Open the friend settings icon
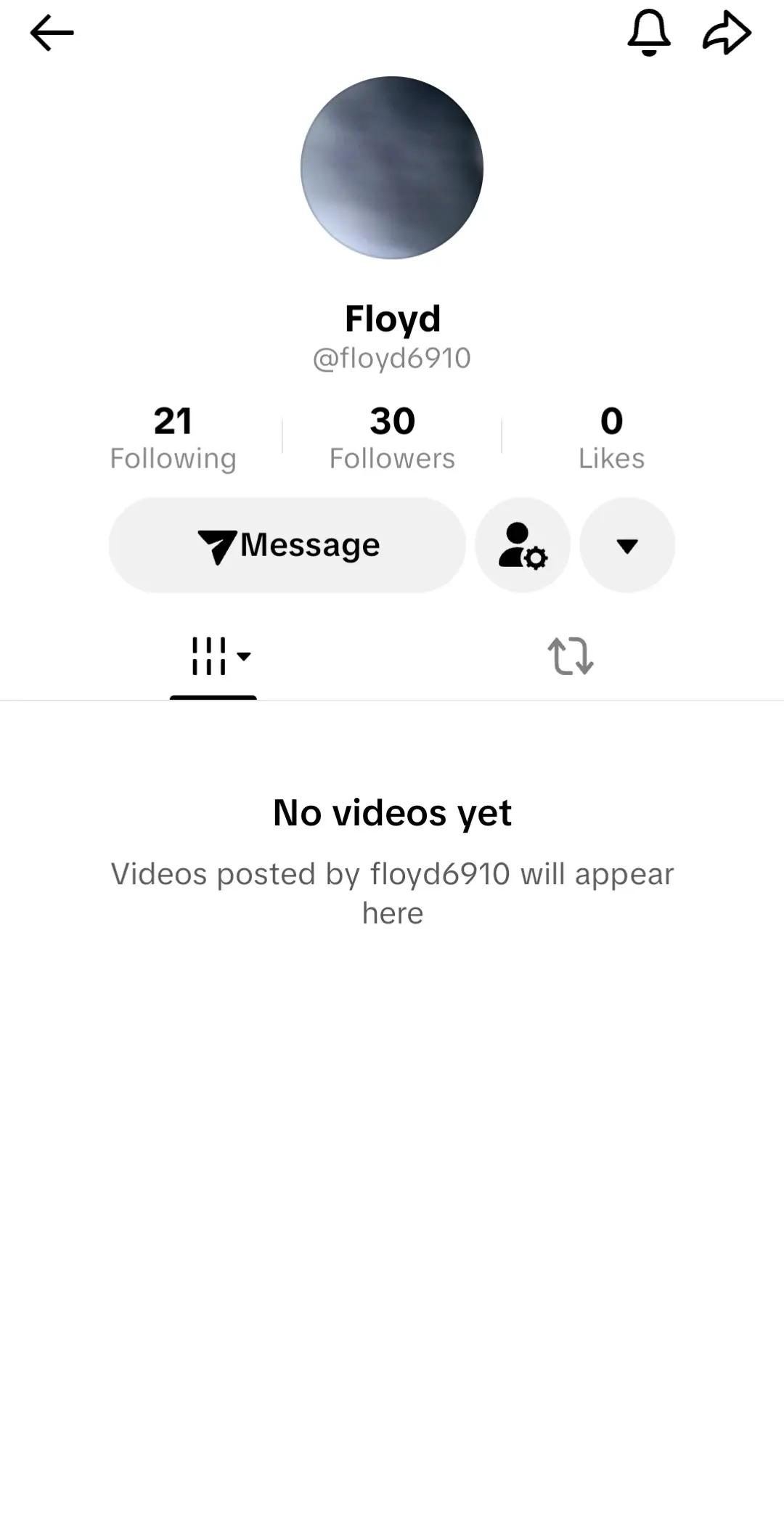 click(523, 545)
